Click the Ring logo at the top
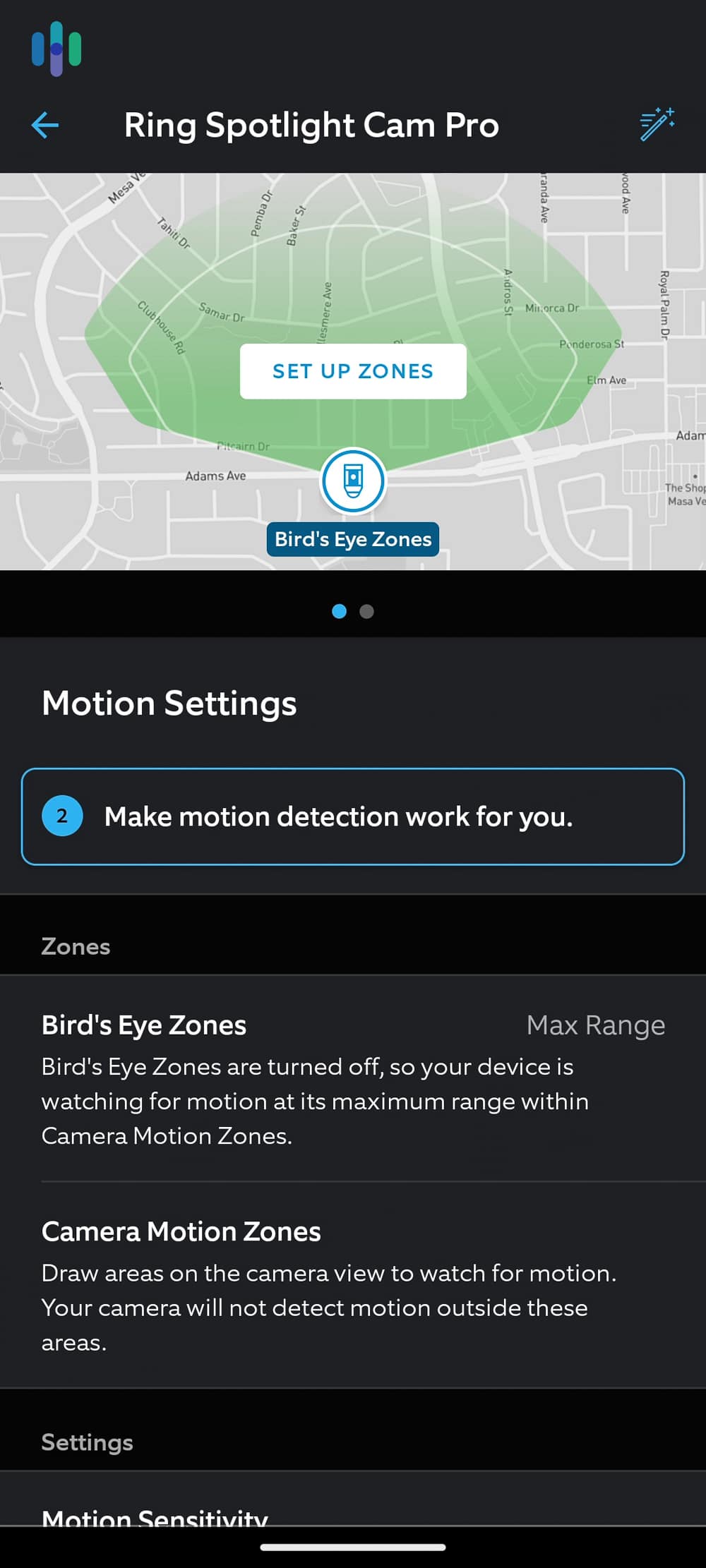 click(57, 49)
